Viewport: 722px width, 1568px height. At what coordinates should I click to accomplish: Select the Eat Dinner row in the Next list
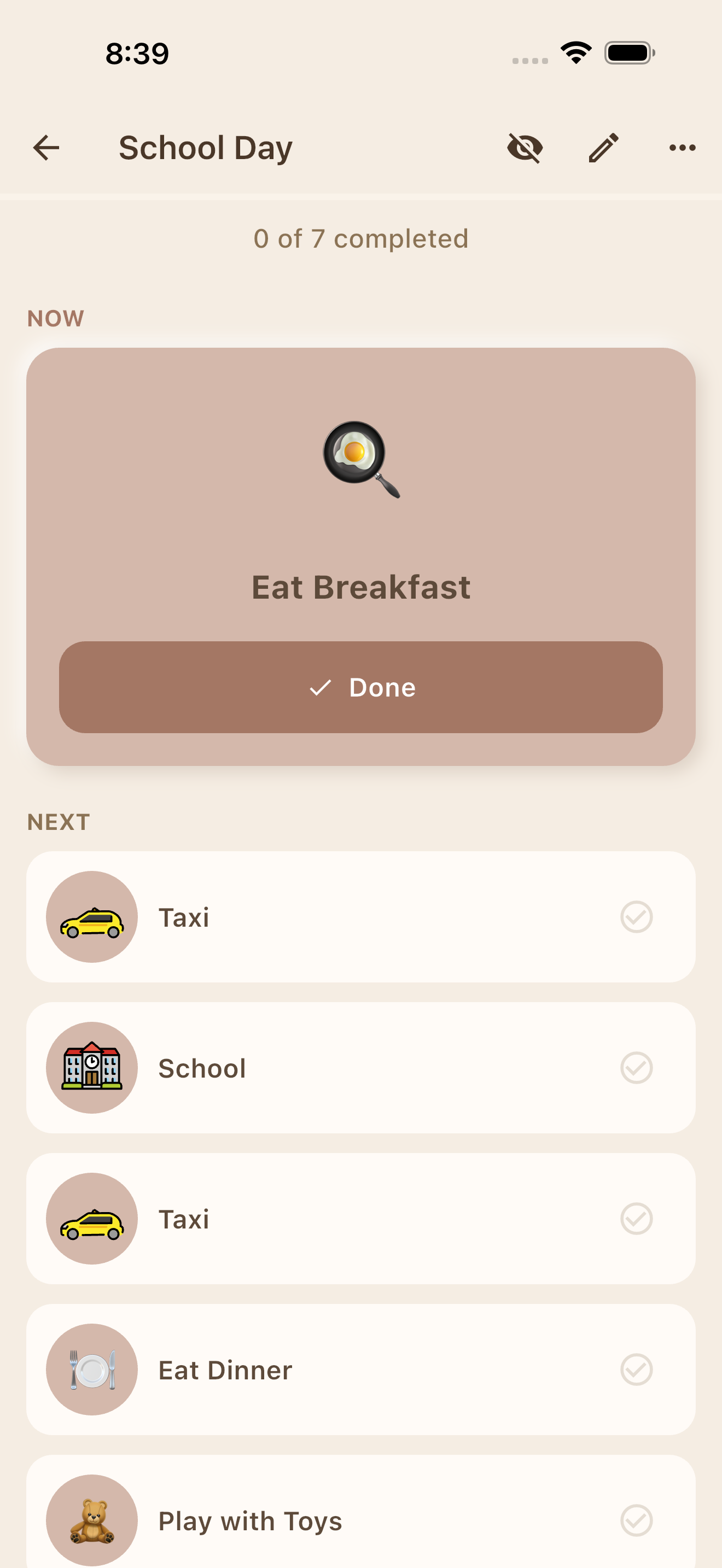[361, 1370]
